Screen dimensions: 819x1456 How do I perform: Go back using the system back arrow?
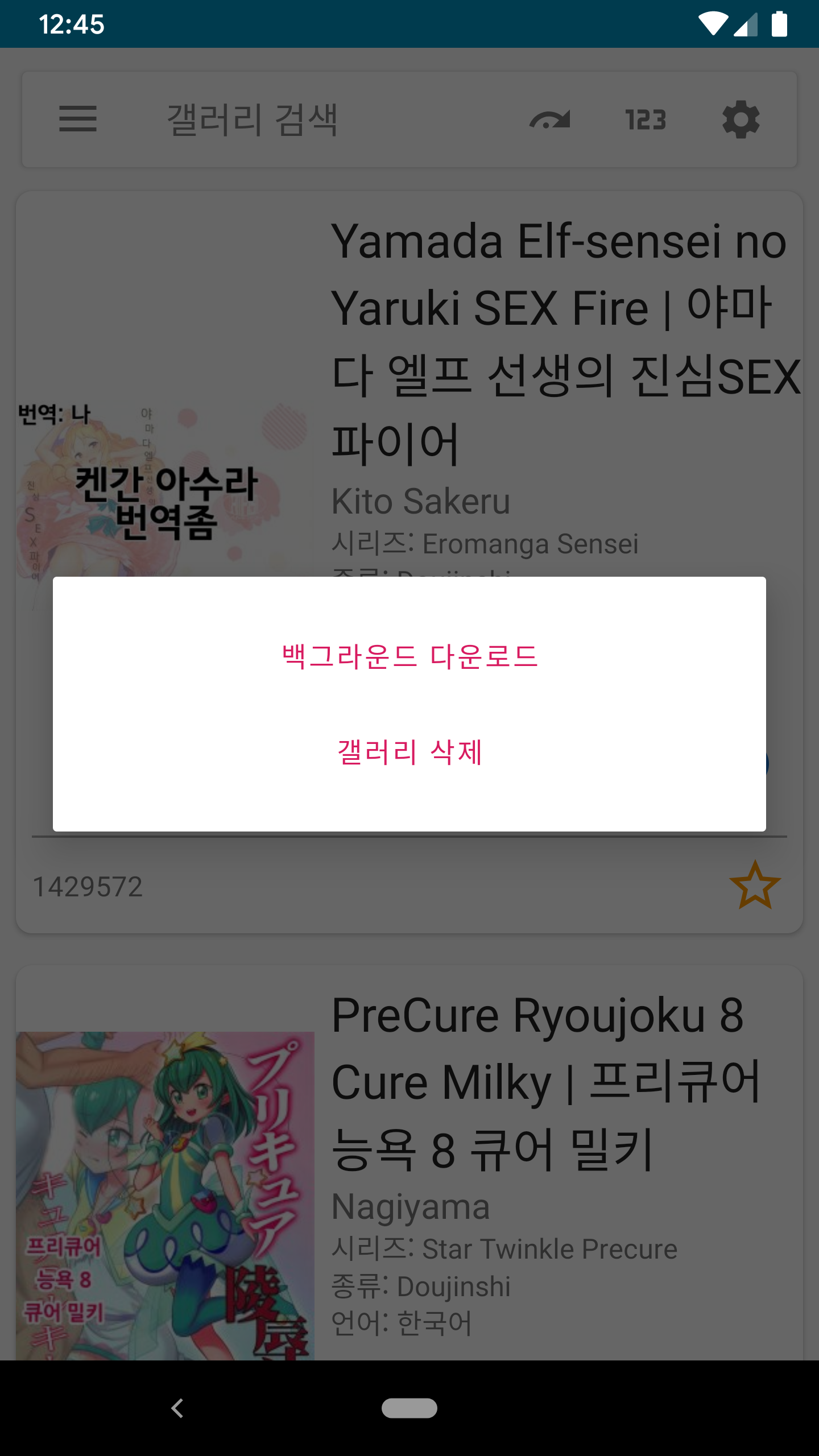(x=177, y=1408)
